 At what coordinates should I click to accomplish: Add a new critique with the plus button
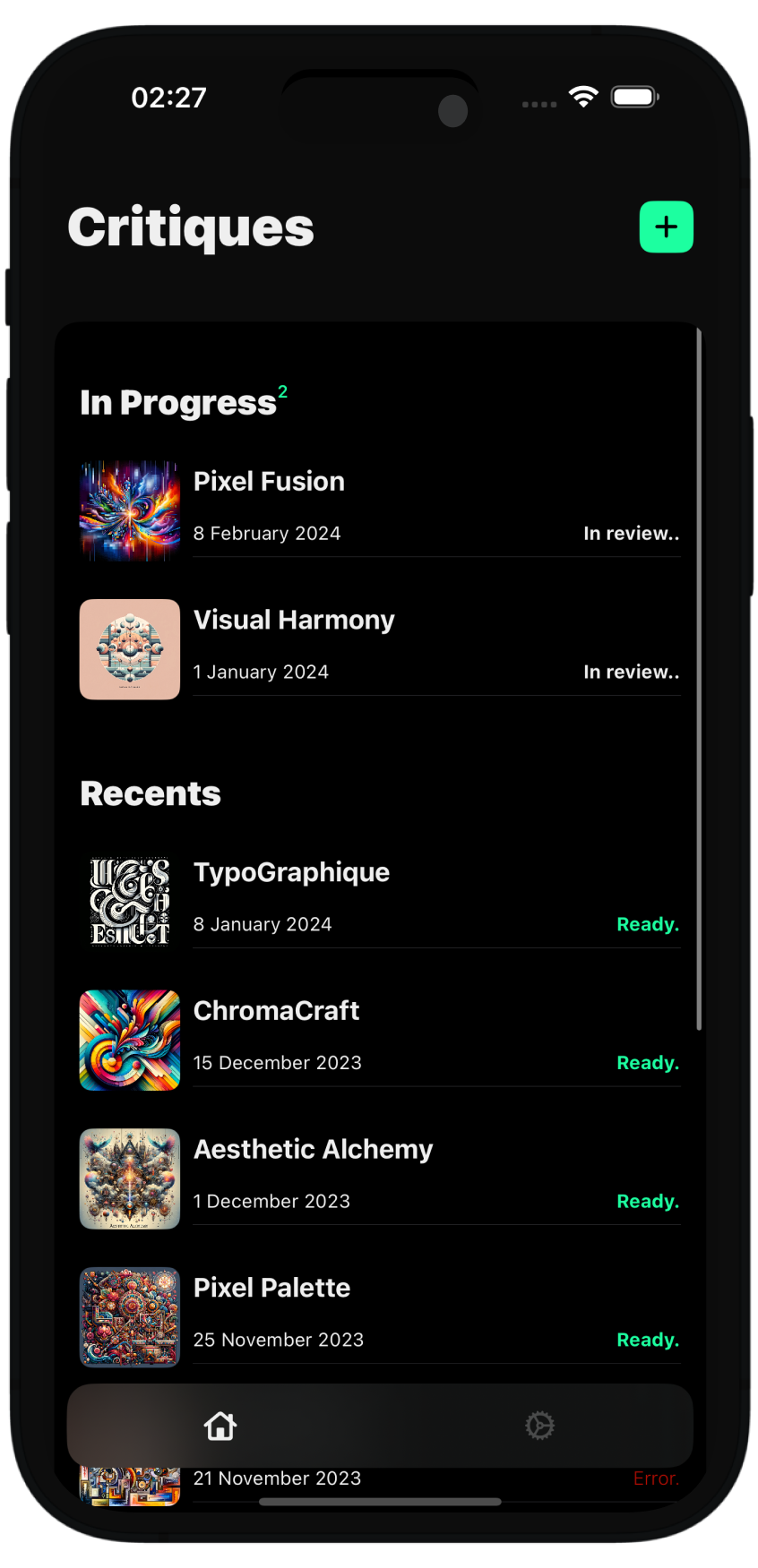pos(666,227)
